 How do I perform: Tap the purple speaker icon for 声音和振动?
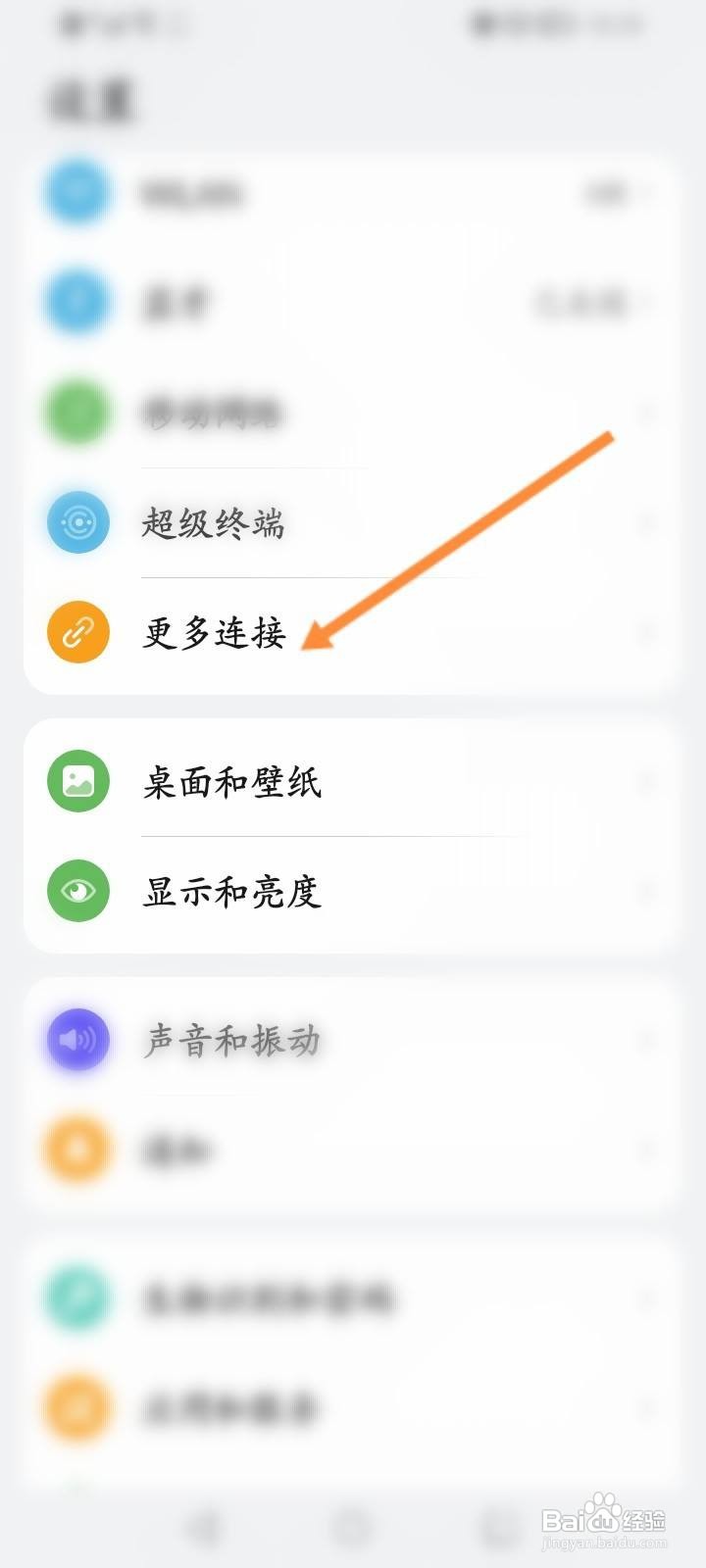click(77, 1041)
